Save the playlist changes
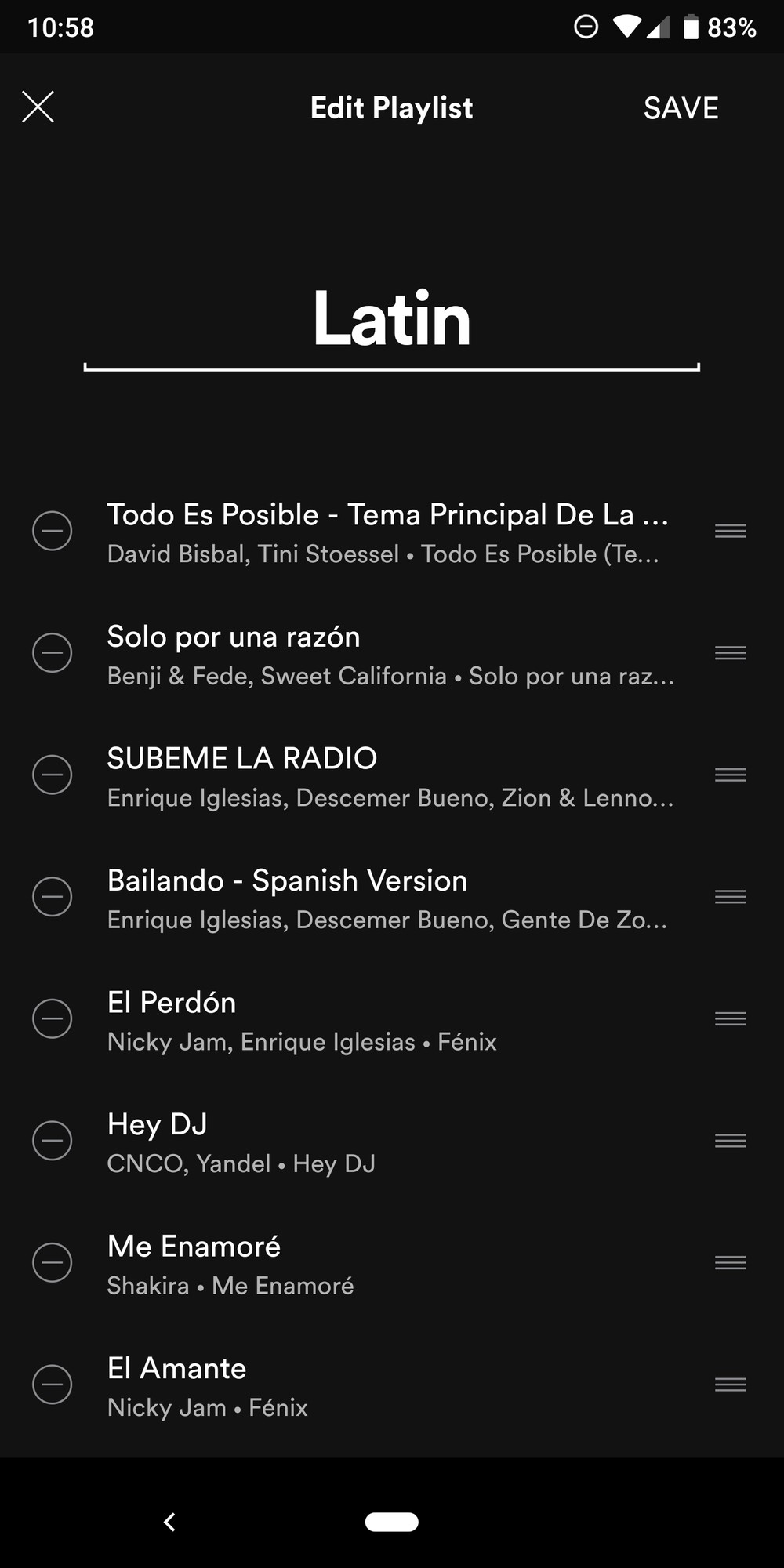The height and width of the screenshot is (1568, 784). point(681,108)
